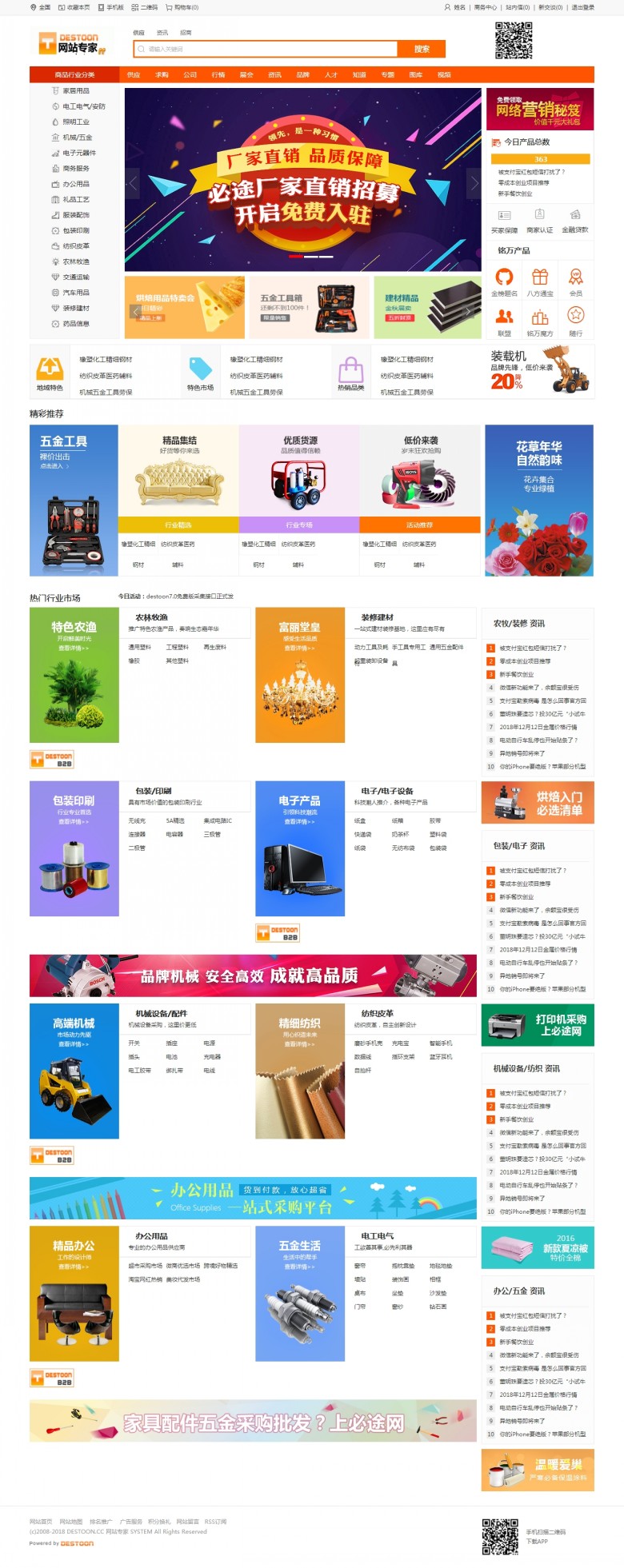Tap 退出登录 to log out
This screenshot has height=1568, width=624.
pos(582,7)
